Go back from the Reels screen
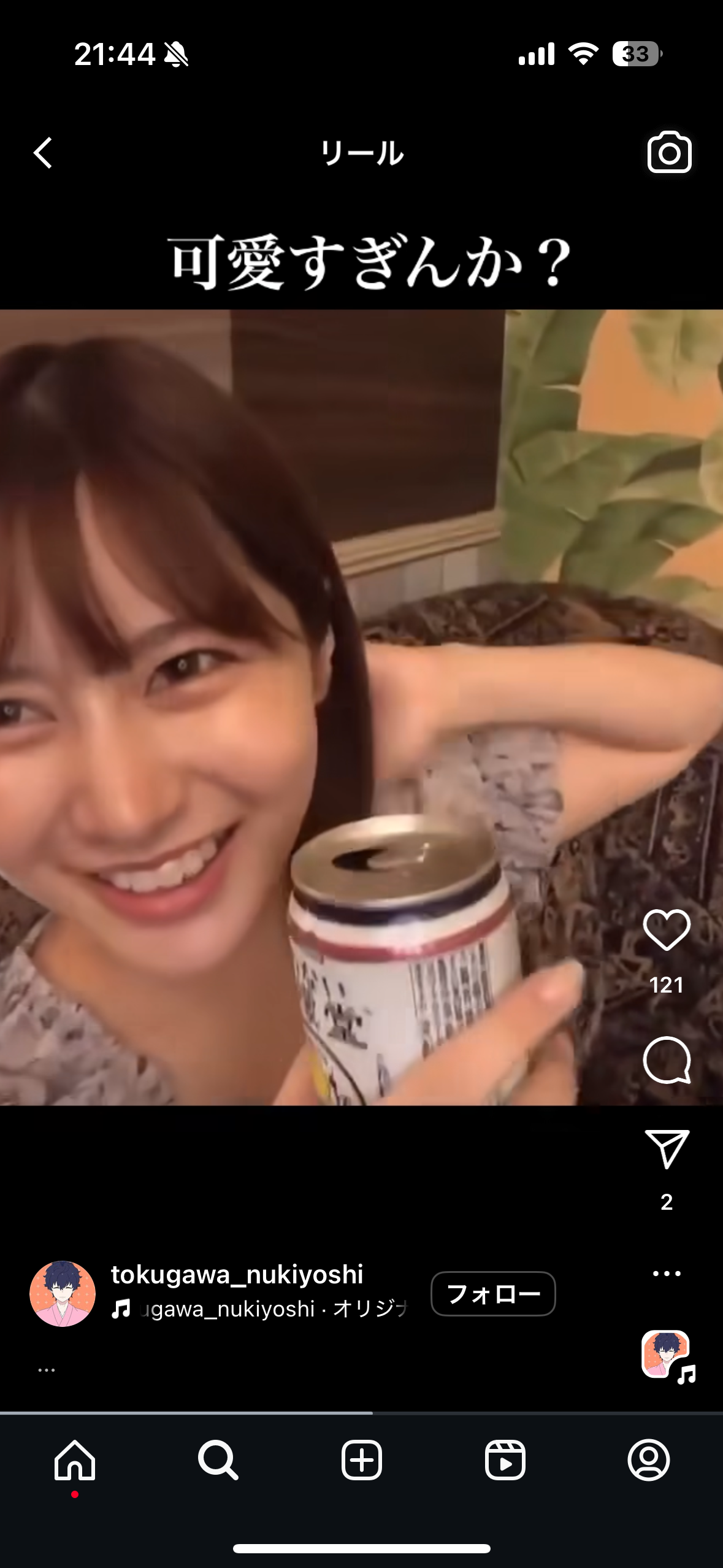The width and height of the screenshot is (723, 1568). click(x=43, y=153)
